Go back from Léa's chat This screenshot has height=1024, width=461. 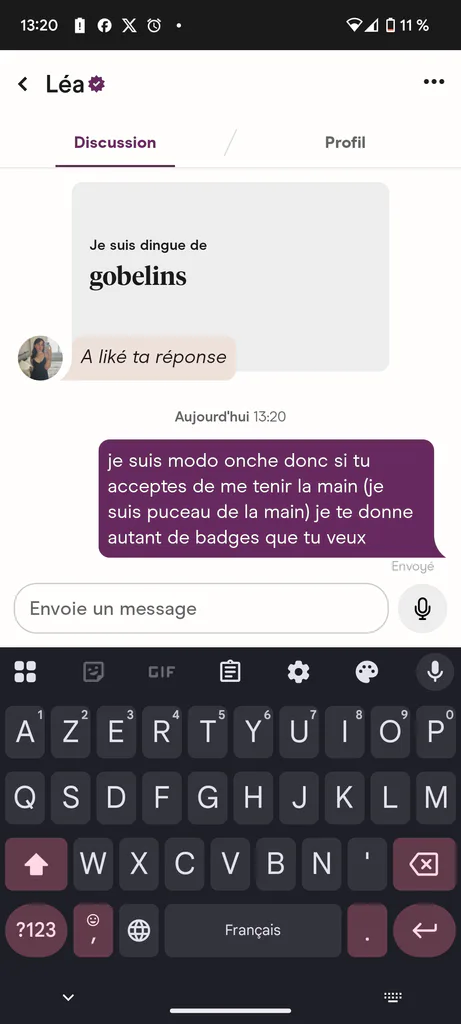[23, 84]
